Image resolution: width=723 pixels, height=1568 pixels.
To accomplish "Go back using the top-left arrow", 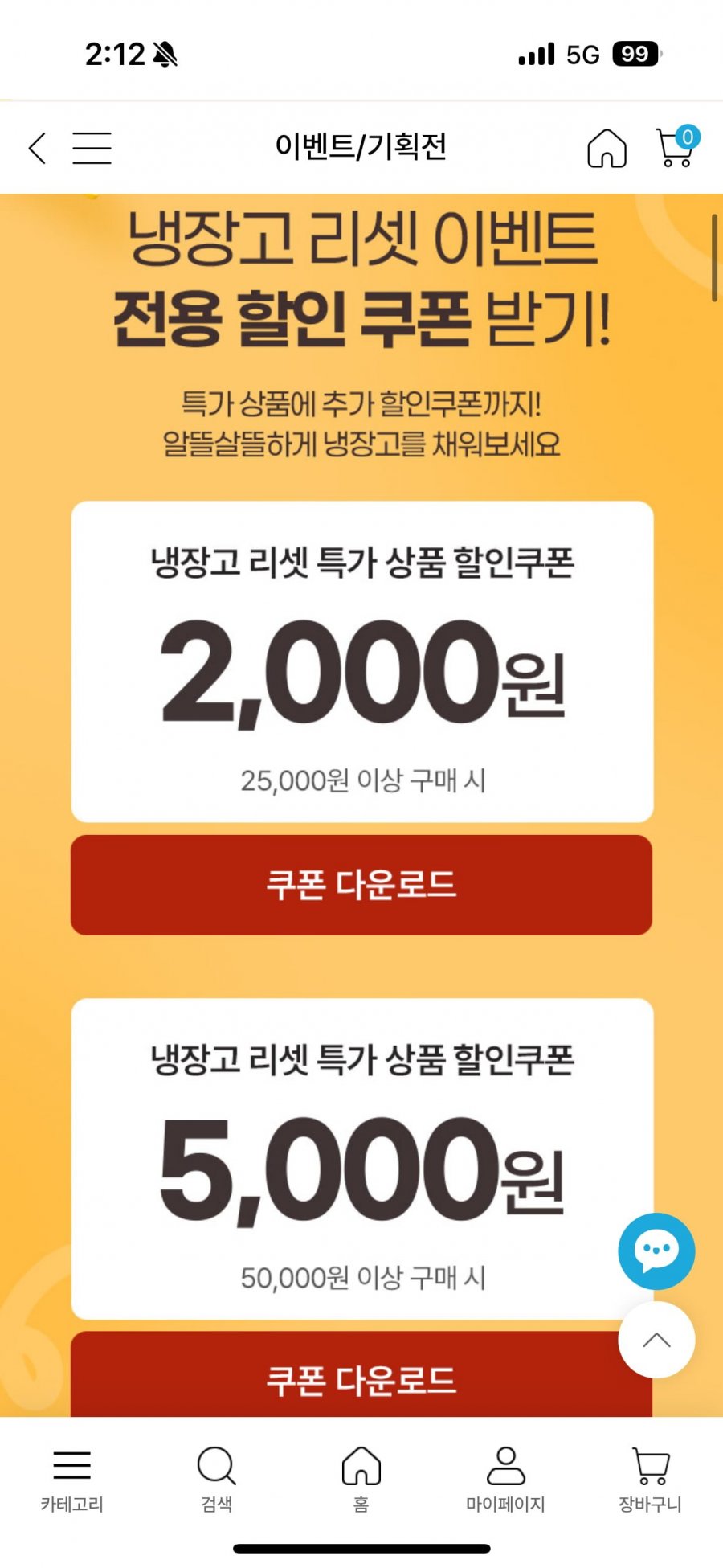I will (37, 149).
